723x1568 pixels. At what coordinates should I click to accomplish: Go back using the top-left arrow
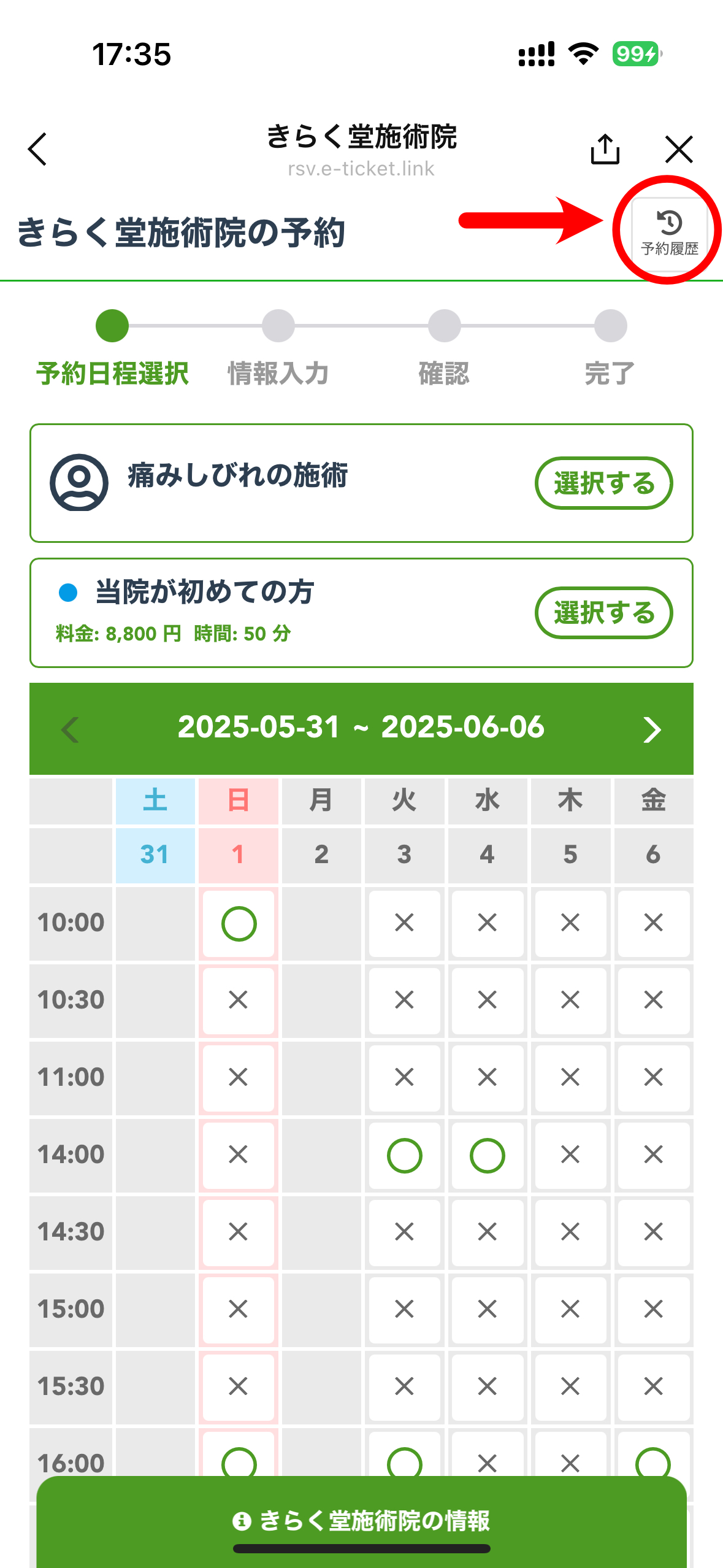(x=37, y=149)
